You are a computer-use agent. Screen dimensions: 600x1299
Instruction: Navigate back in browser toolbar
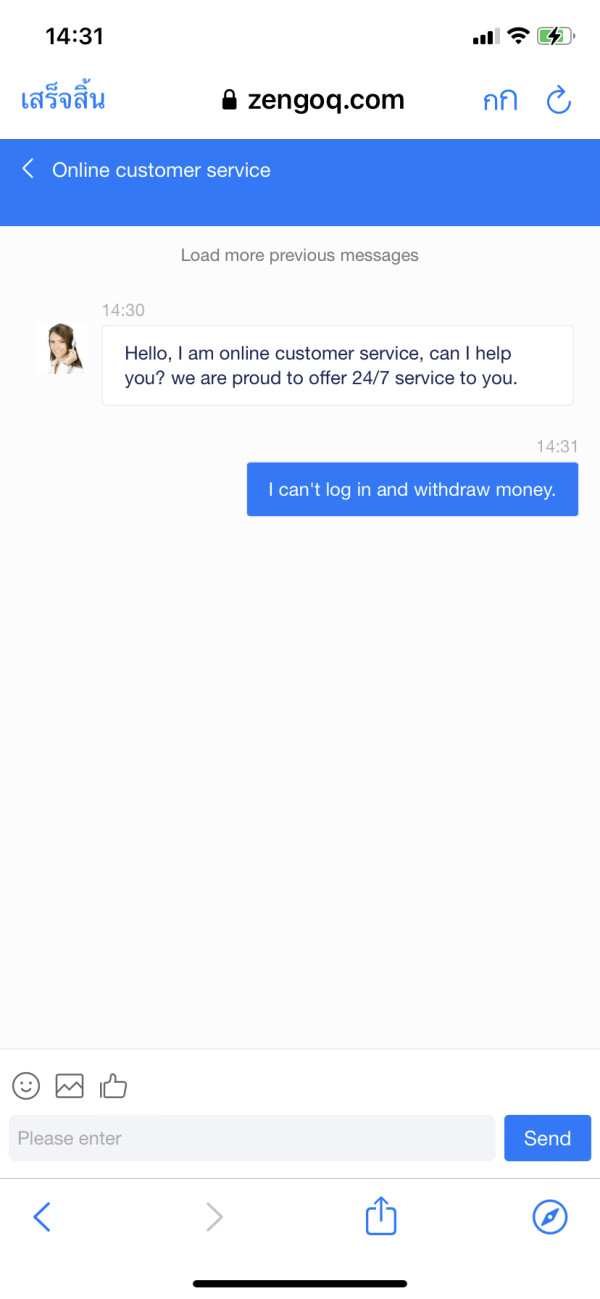(42, 1216)
